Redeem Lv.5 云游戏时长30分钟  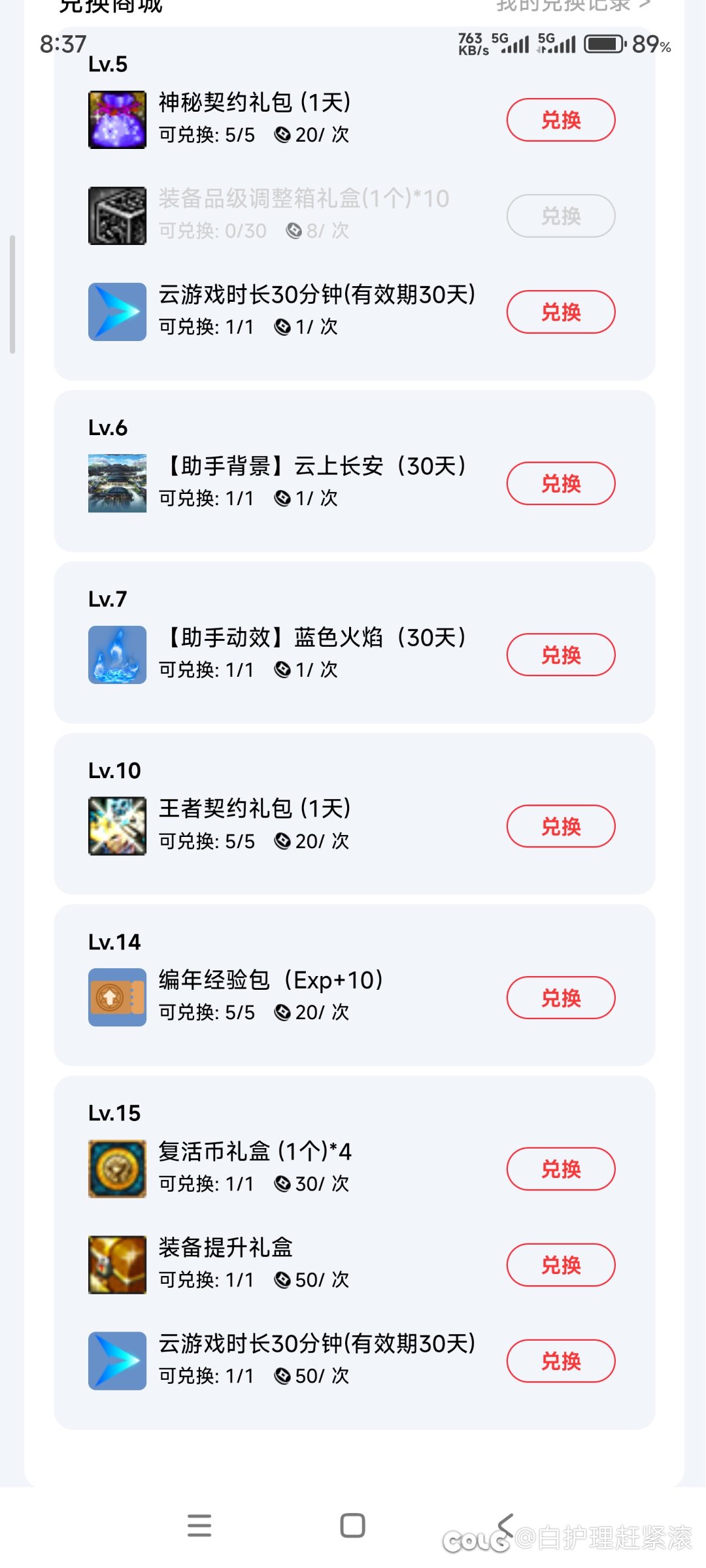[560, 312]
